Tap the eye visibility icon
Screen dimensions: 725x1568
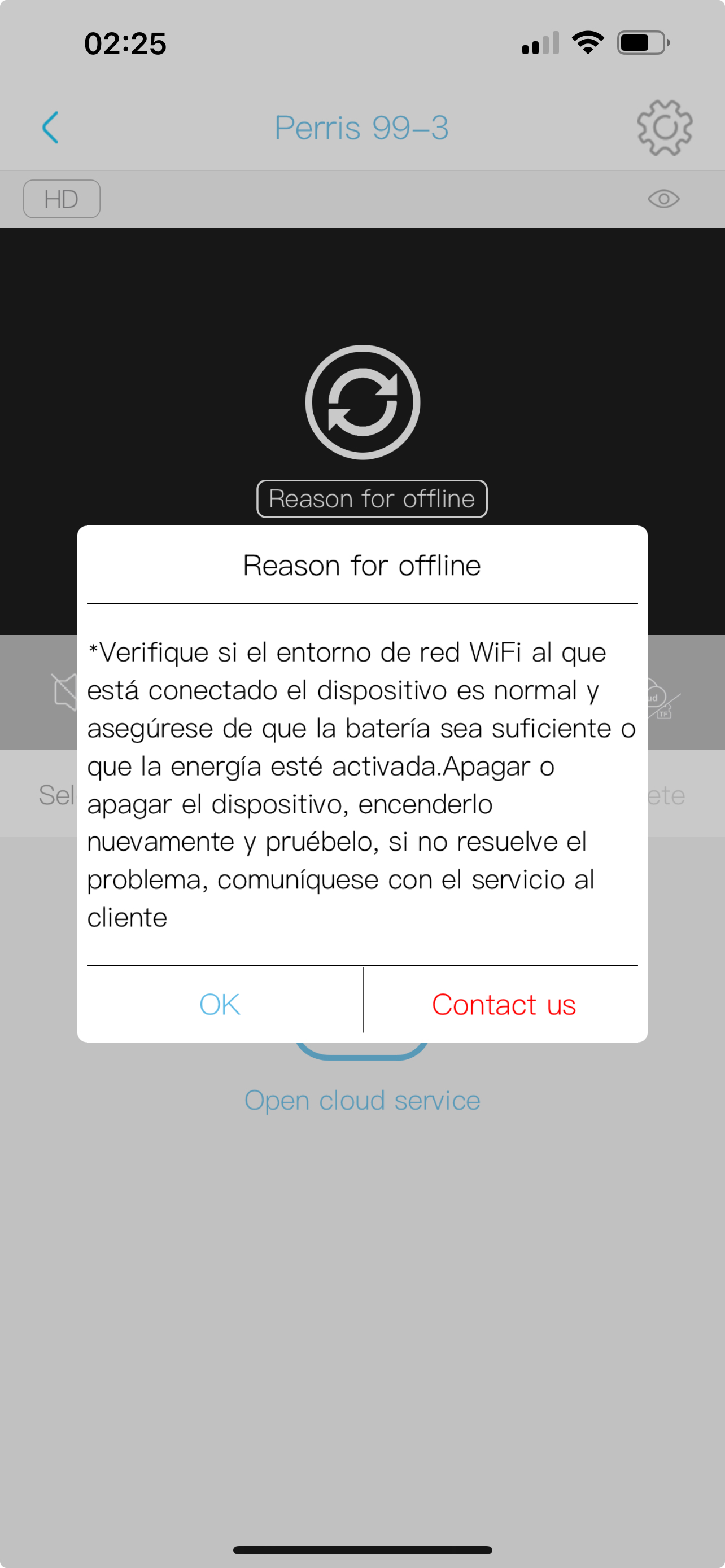(x=663, y=199)
